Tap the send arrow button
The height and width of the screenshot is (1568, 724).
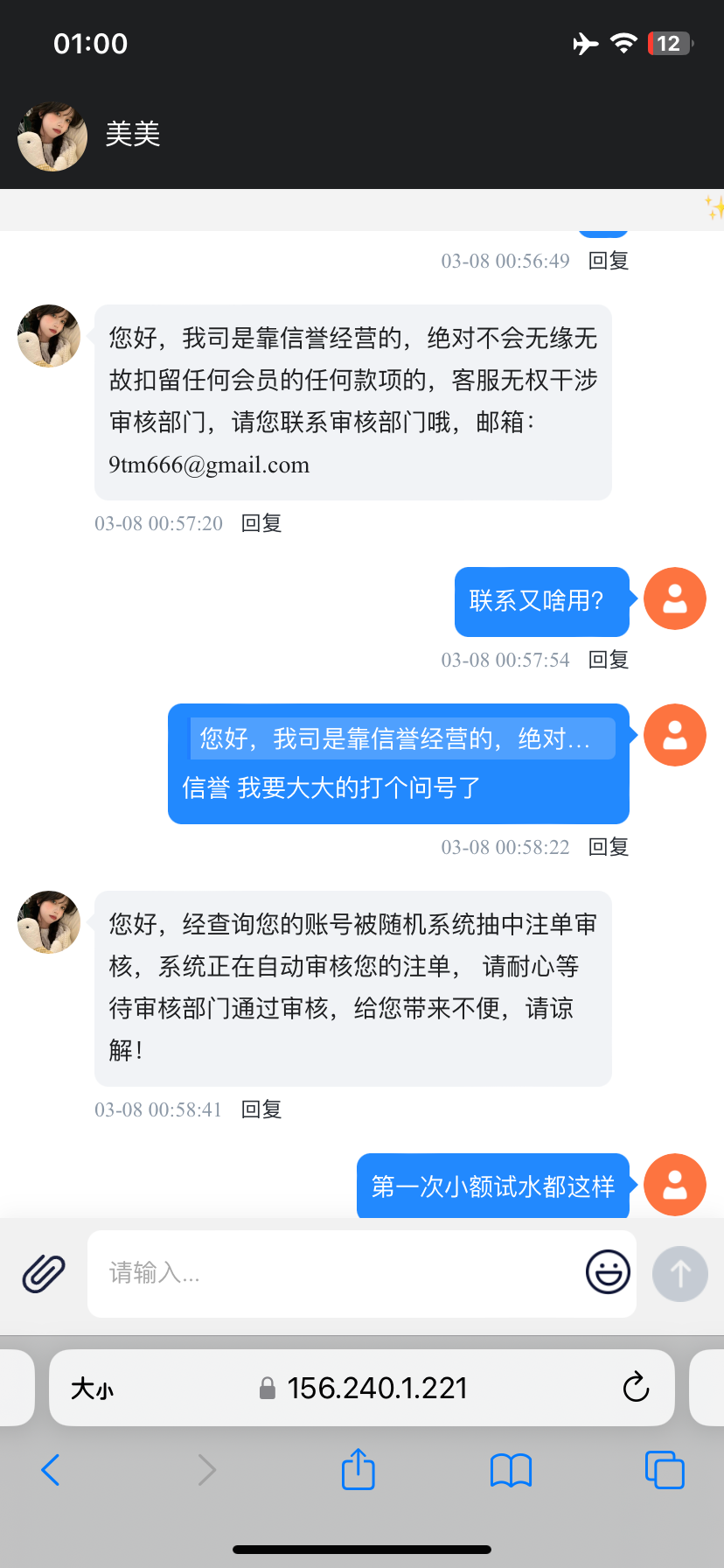[x=679, y=1274]
